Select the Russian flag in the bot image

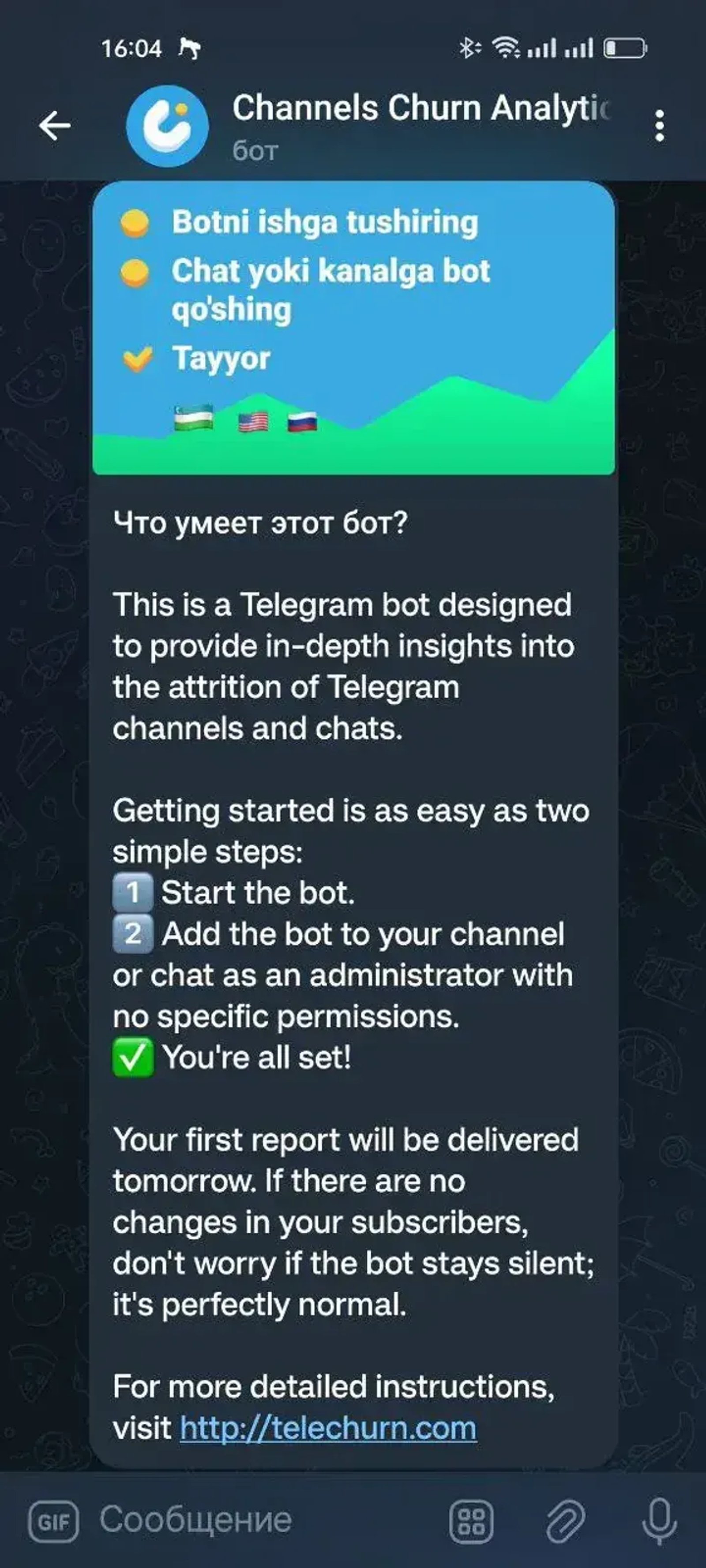click(x=302, y=421)
